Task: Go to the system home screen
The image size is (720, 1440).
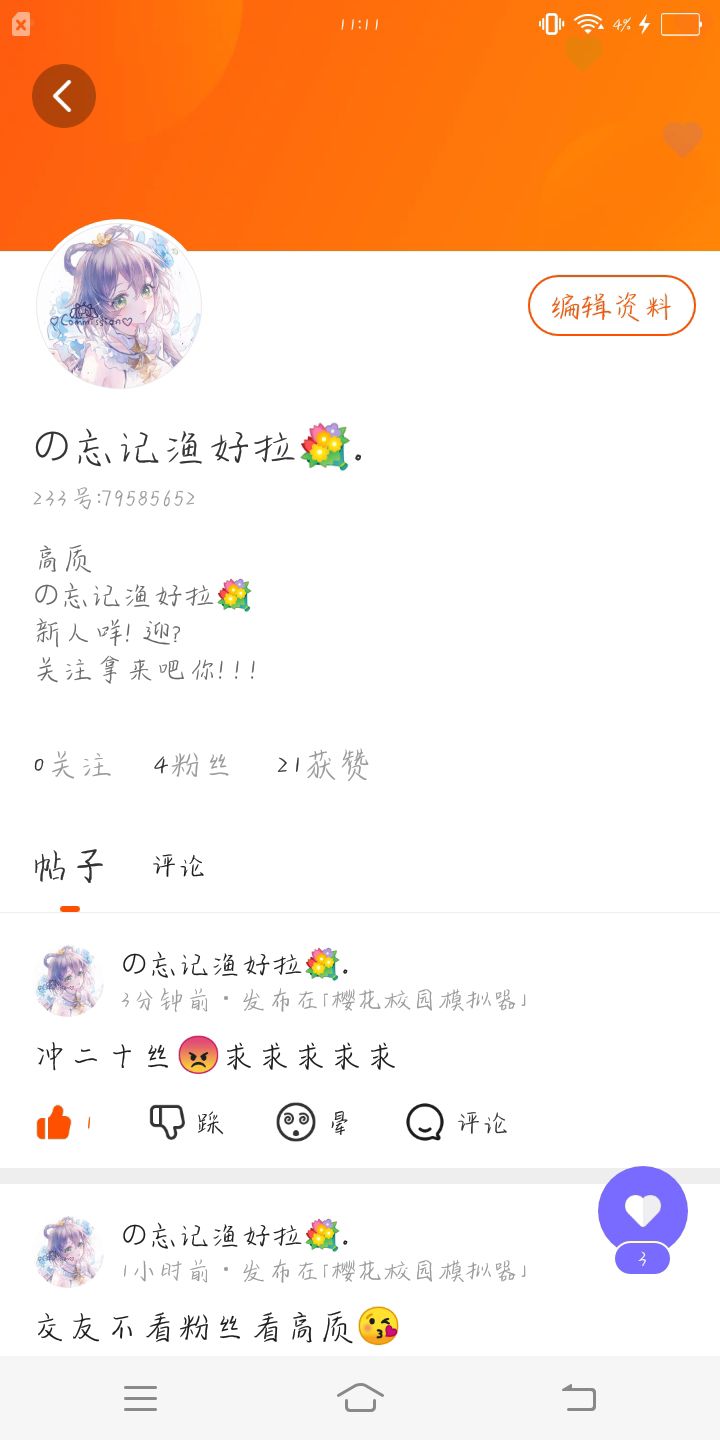Action: 360,1398
